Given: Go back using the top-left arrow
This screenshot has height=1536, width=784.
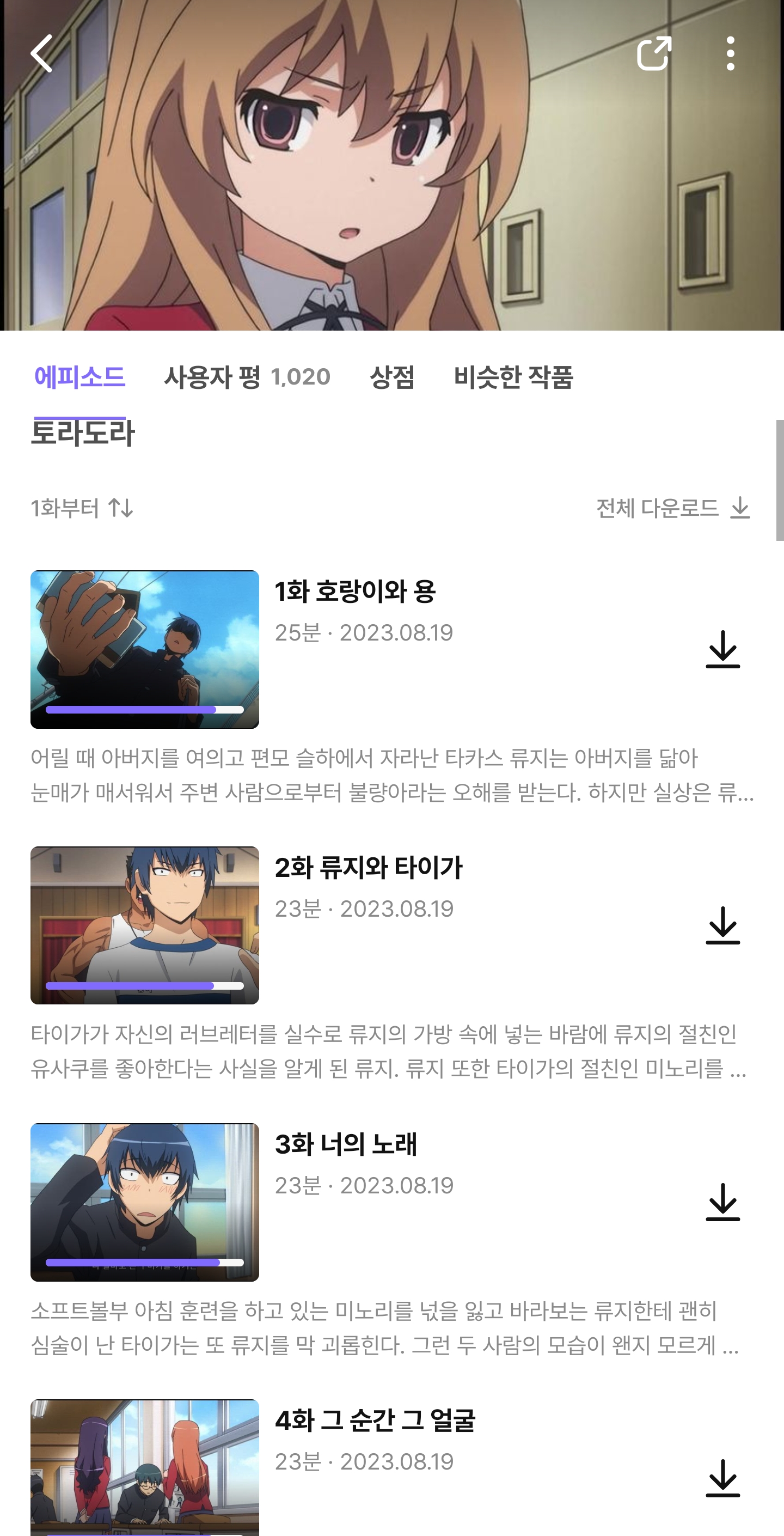Looking at the screenshot, I should click(x=41, y=54).
